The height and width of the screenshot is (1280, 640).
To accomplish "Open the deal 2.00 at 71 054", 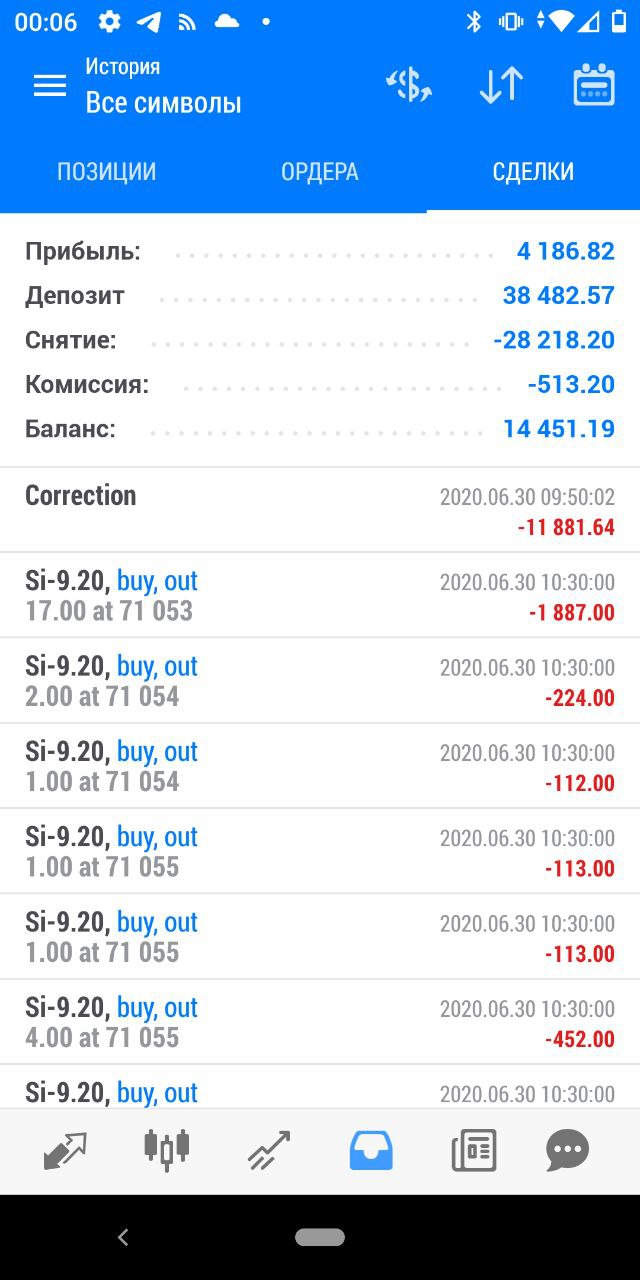I will point(320,680).
